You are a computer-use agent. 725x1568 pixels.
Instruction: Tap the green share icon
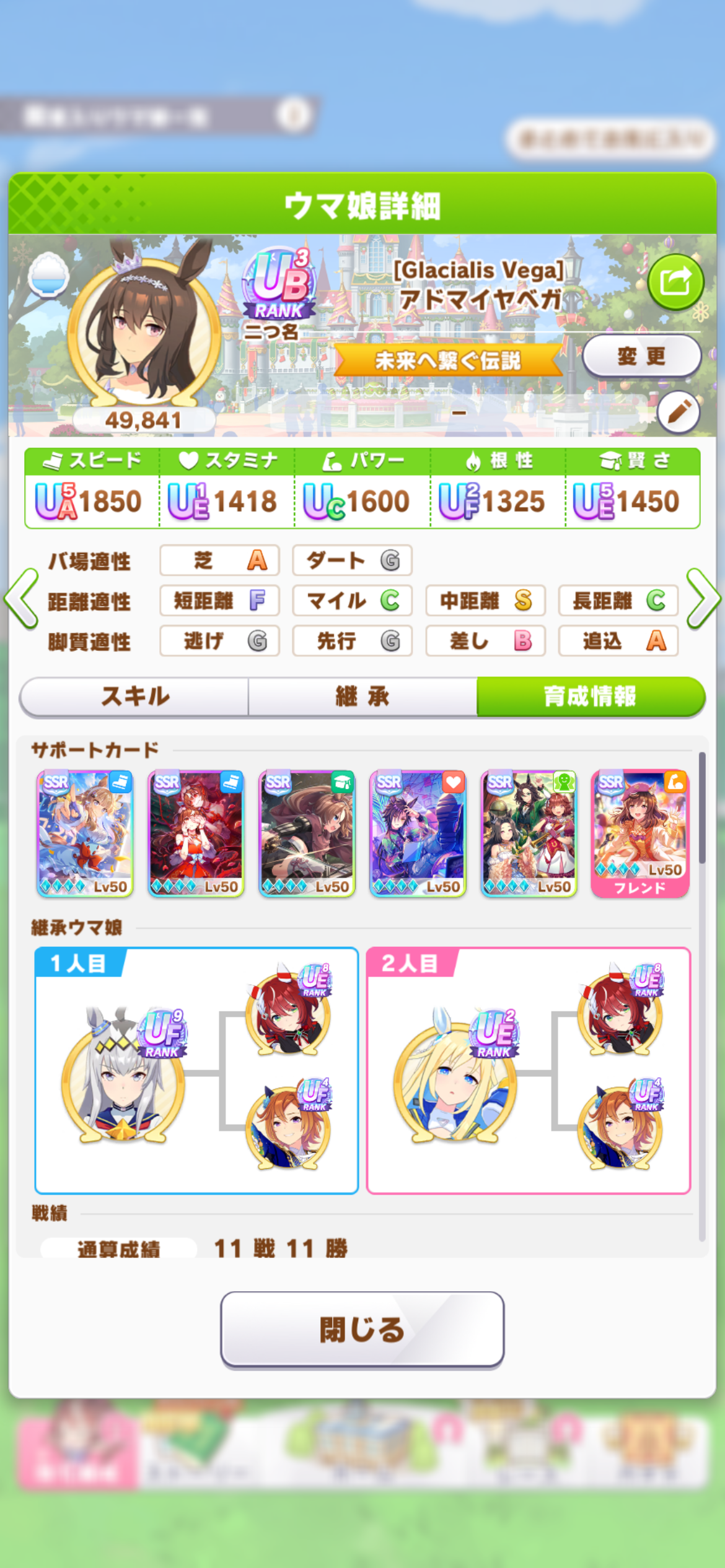[675, 282]
